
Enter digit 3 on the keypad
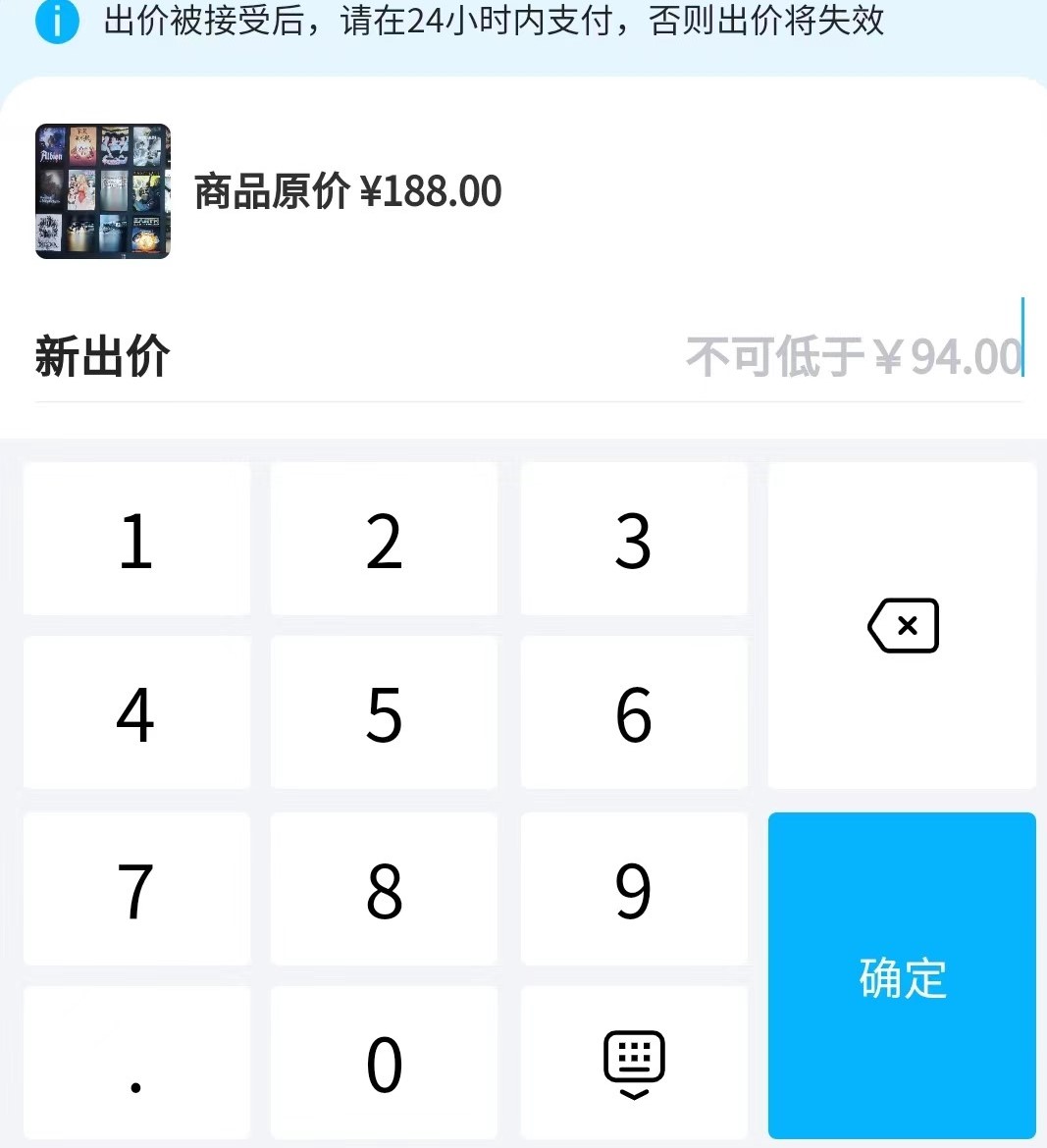point(633,540)
